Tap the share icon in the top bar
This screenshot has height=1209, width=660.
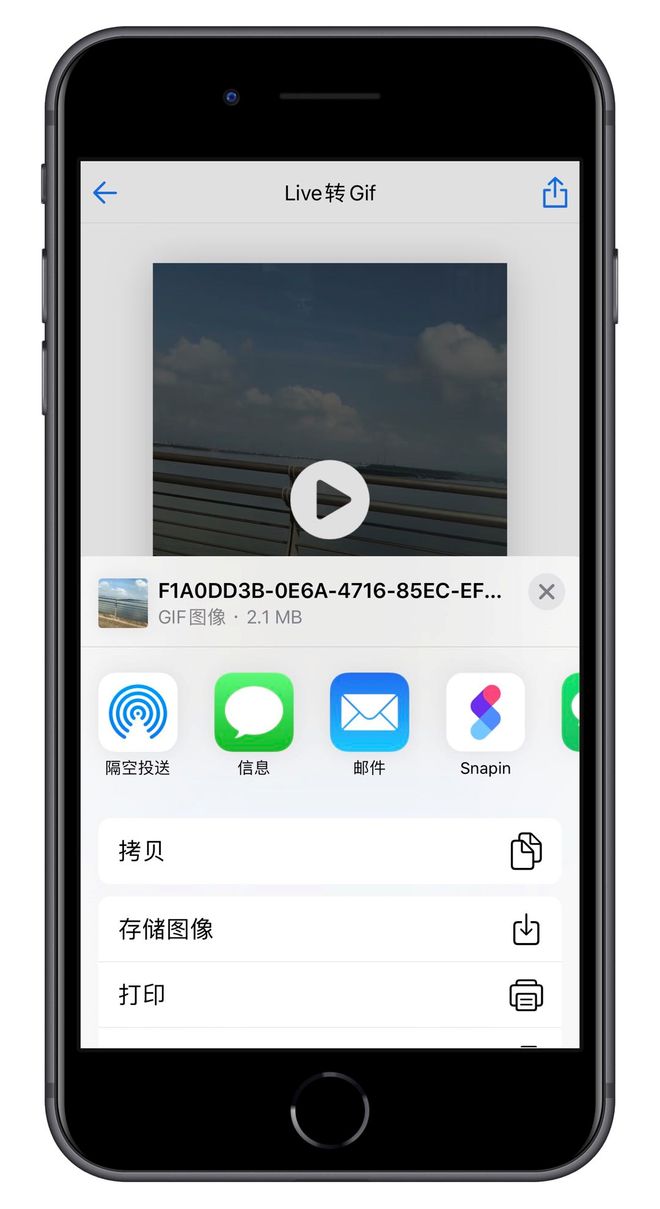pyautogui.click(x=555, y=192)
